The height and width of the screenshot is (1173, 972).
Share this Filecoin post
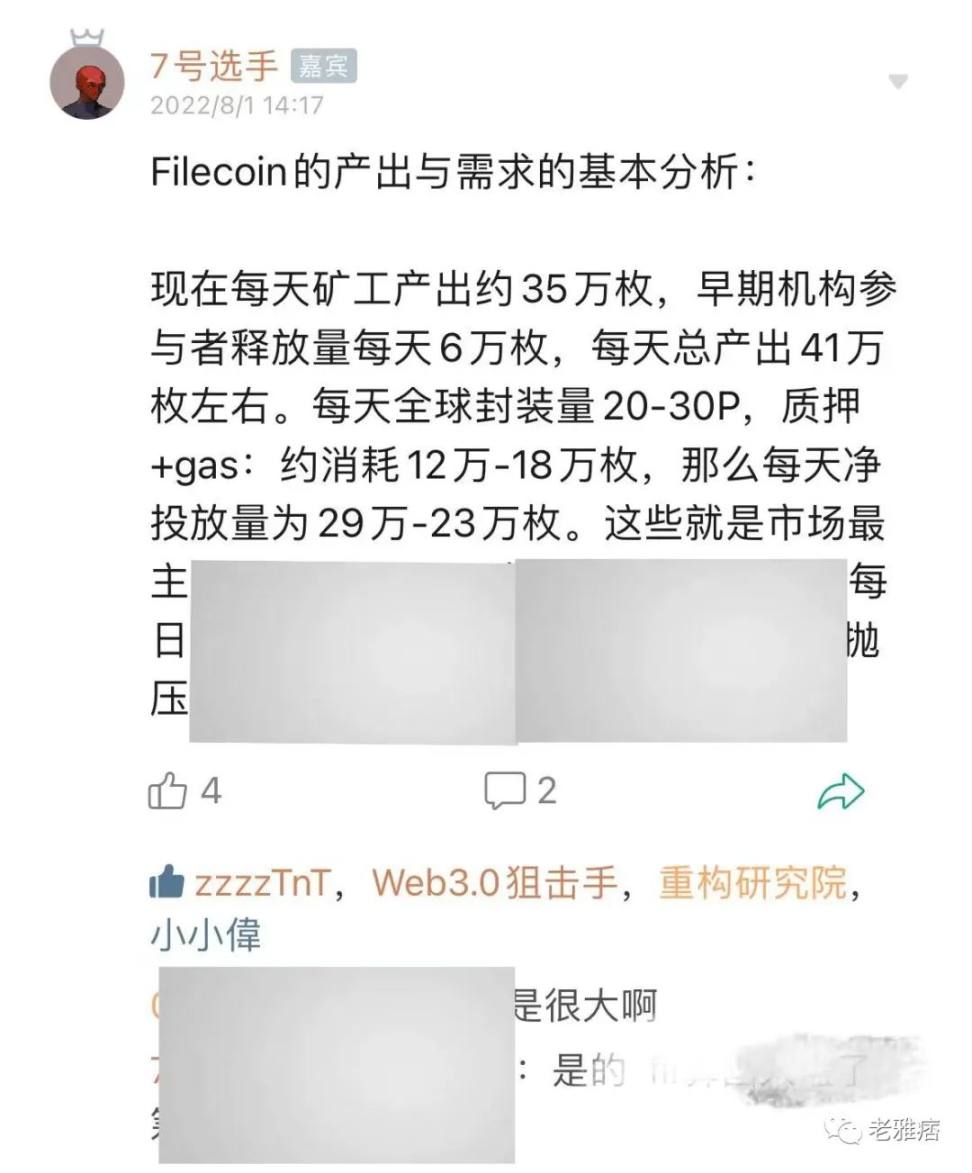840,792
